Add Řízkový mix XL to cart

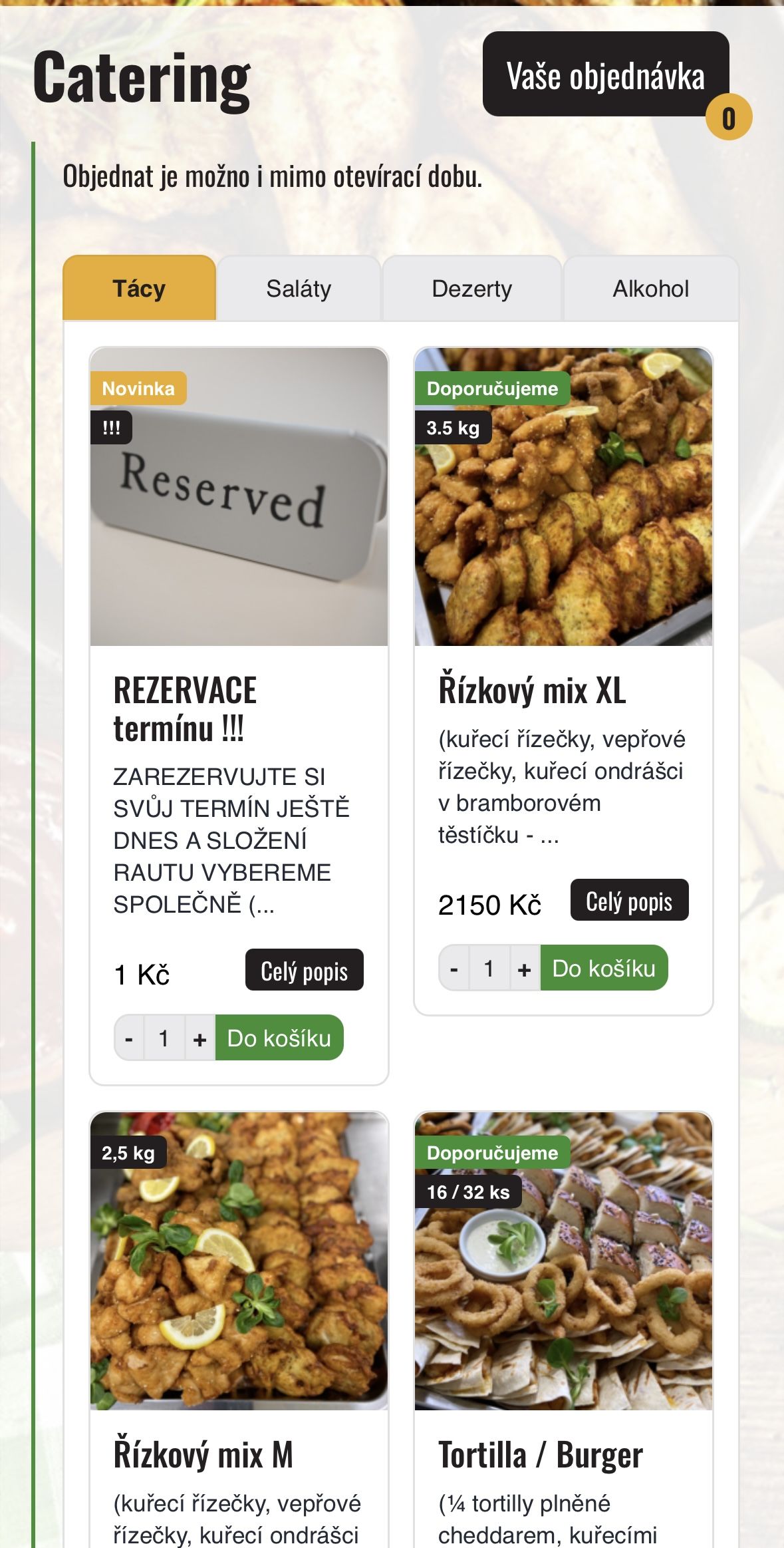point(603,969)
